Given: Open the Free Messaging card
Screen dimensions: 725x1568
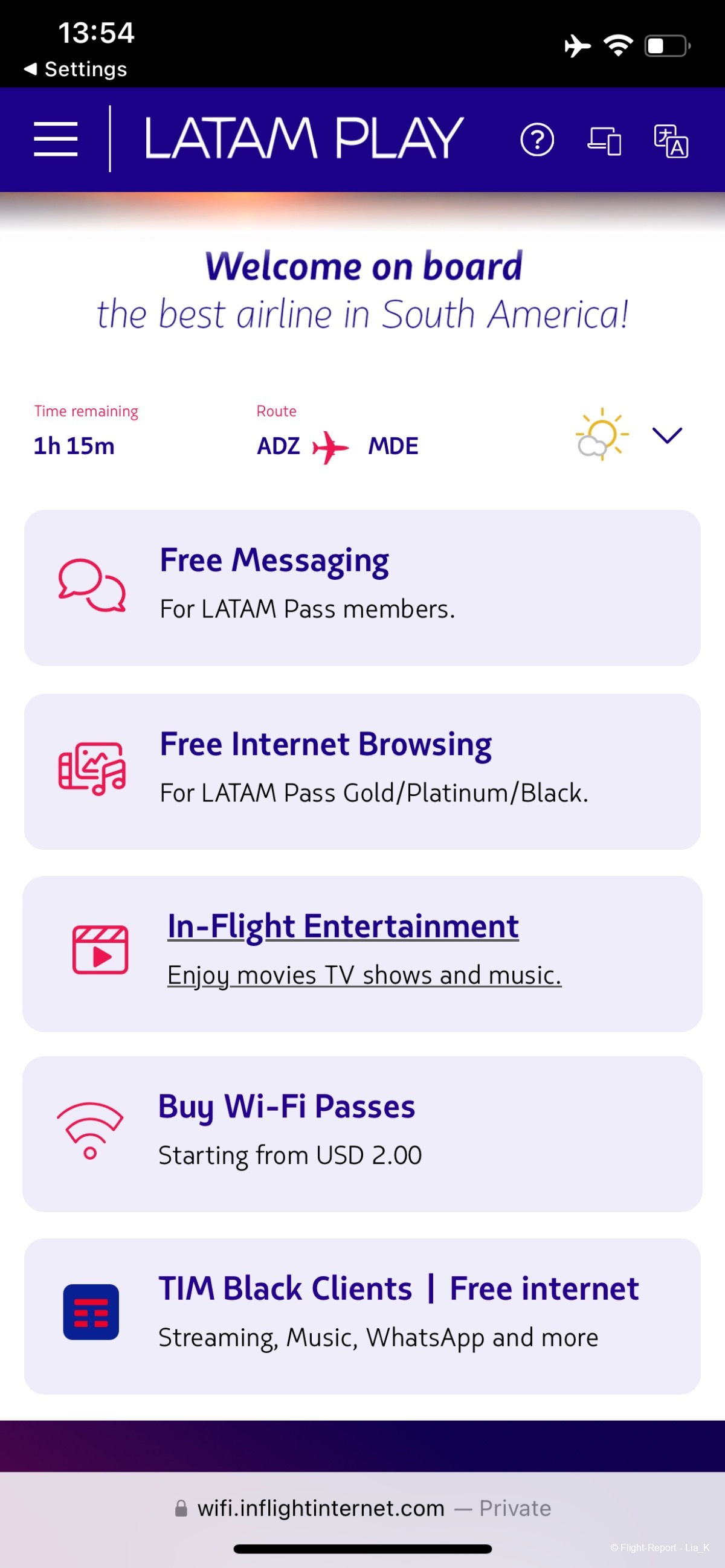Looking at the screenshot, I should [x=362, y=587].
